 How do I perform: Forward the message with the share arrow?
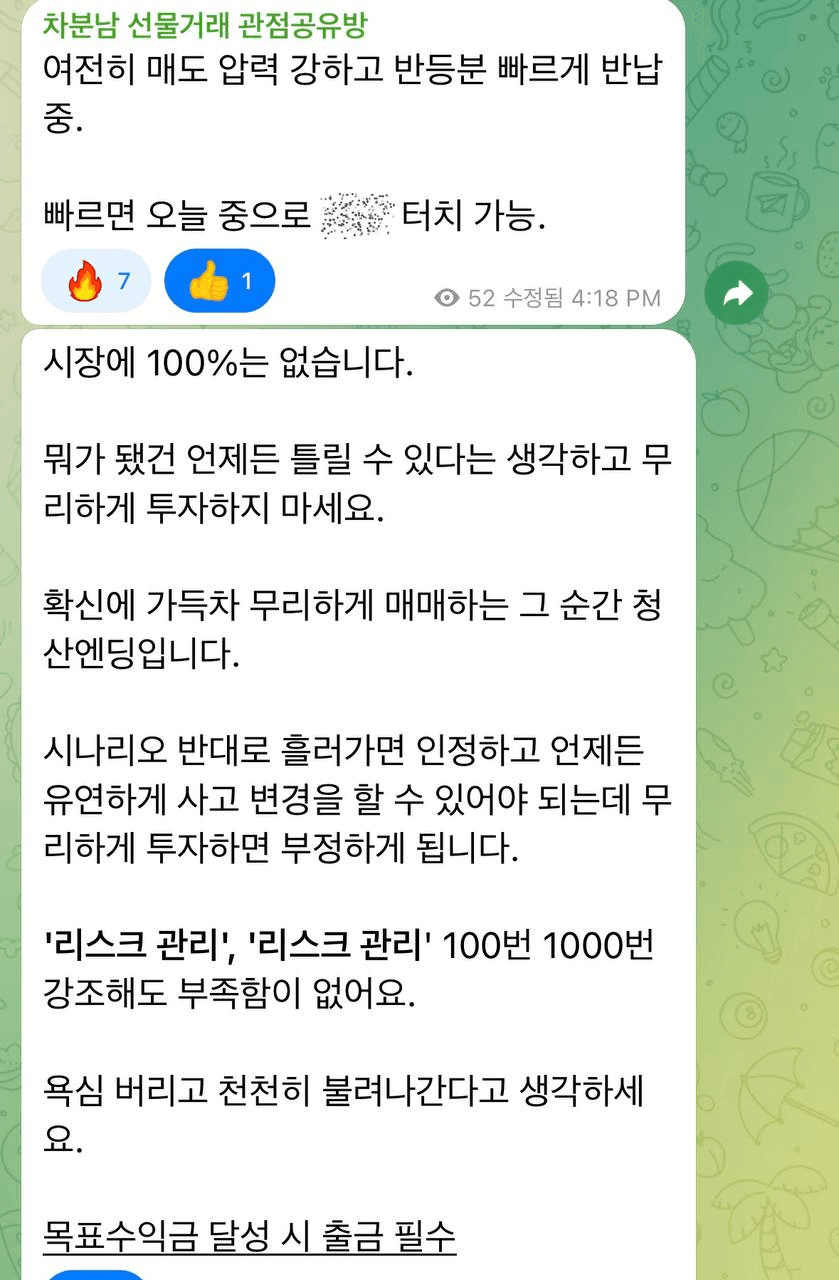tap(736, 293)
